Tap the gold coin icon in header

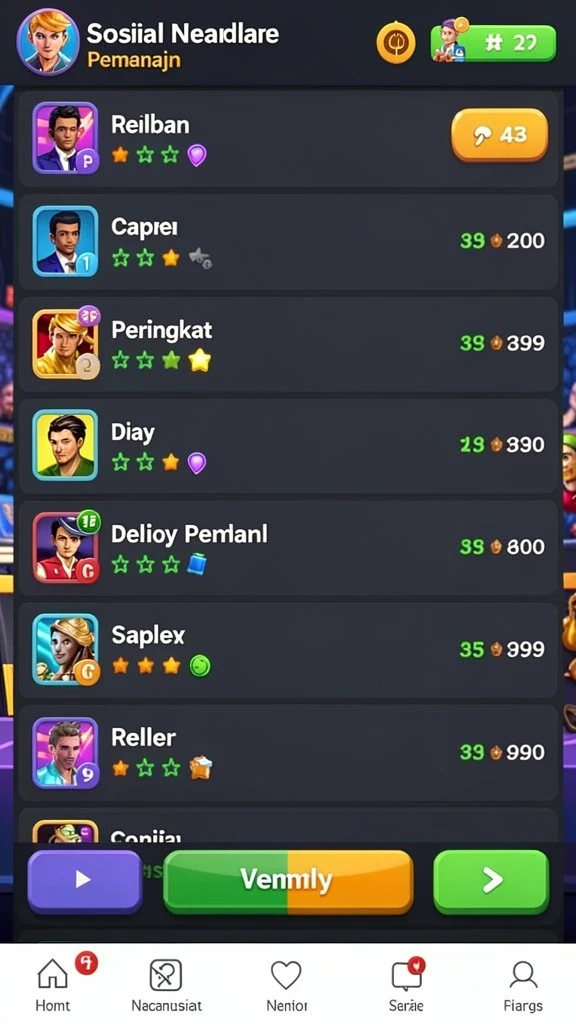pos(396,43)
